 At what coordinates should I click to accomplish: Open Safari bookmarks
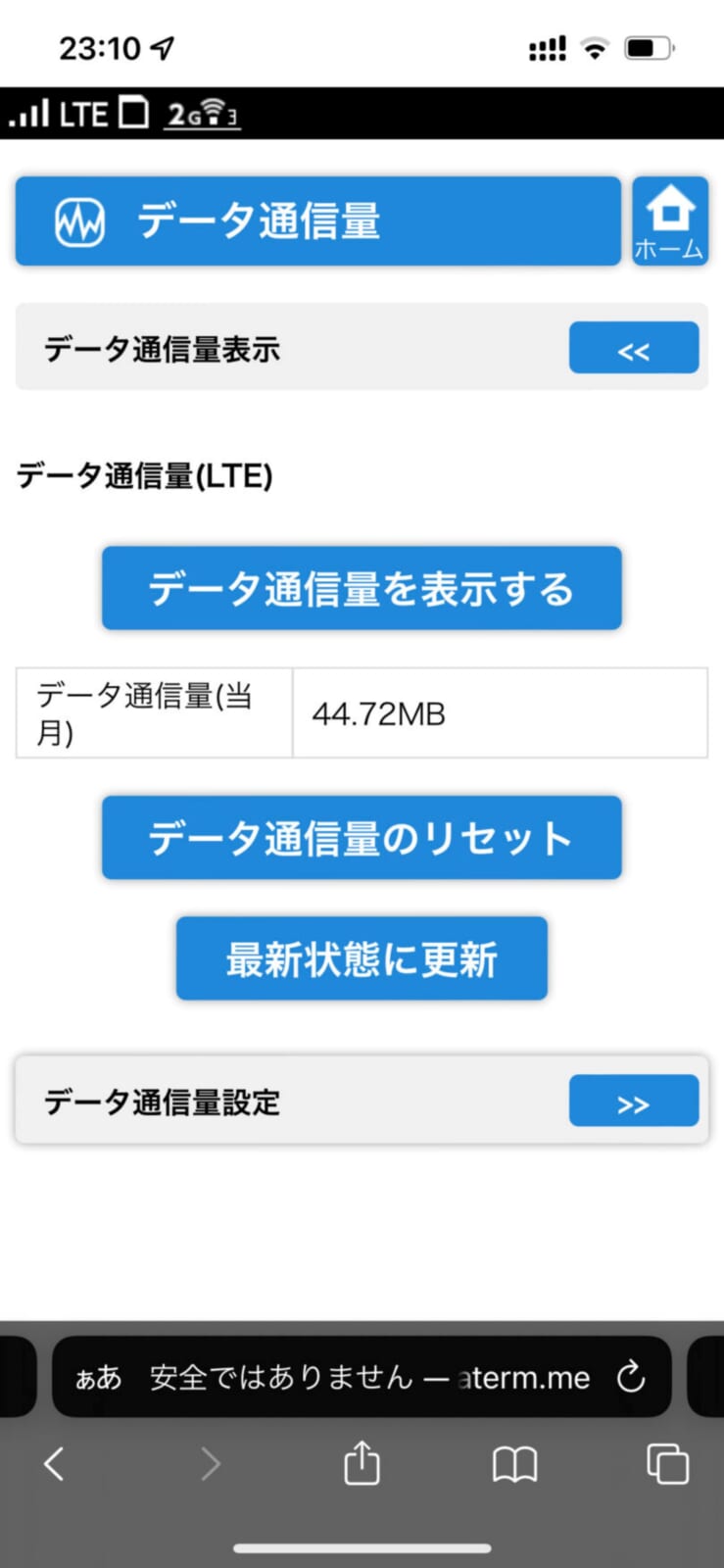point(514,1464)
